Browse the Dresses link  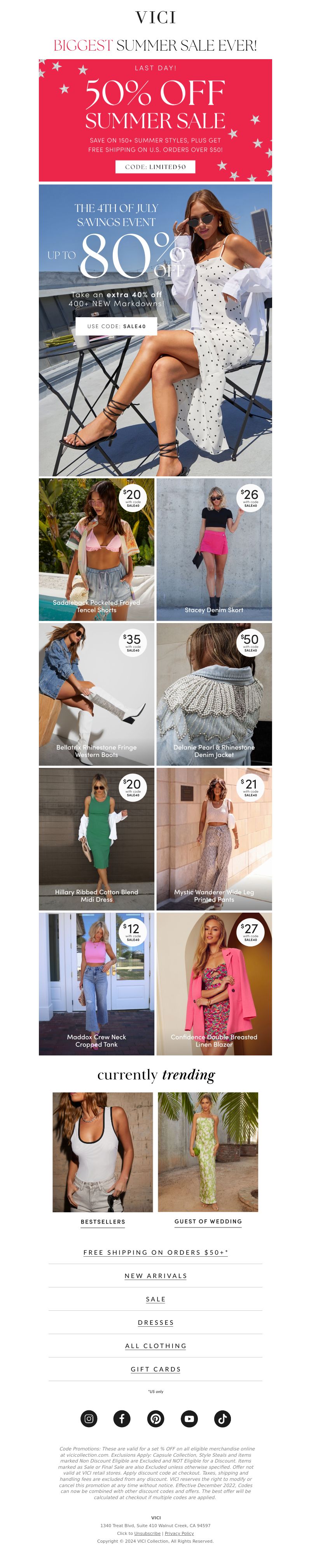click(x=156, y=1323)
